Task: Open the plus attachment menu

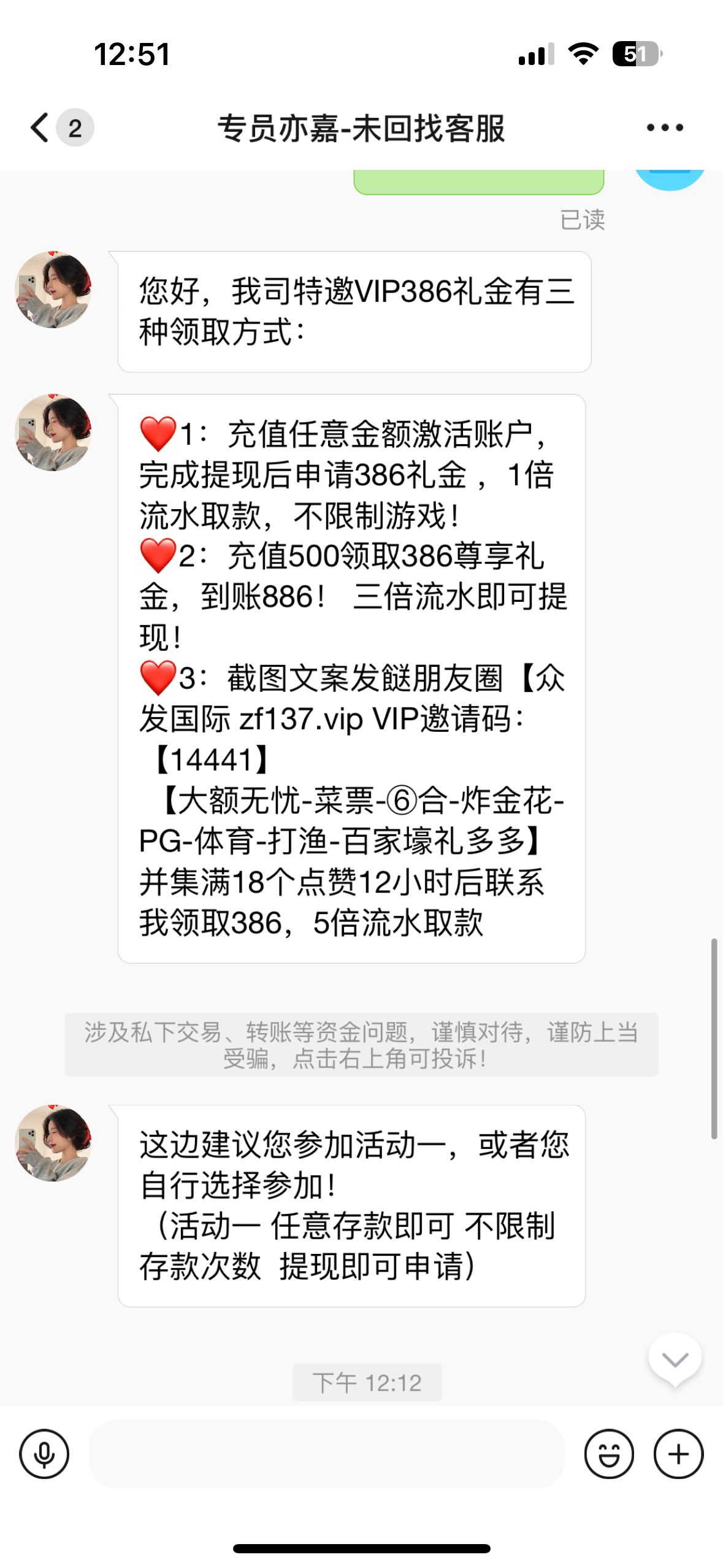Action: point(678,1454)
